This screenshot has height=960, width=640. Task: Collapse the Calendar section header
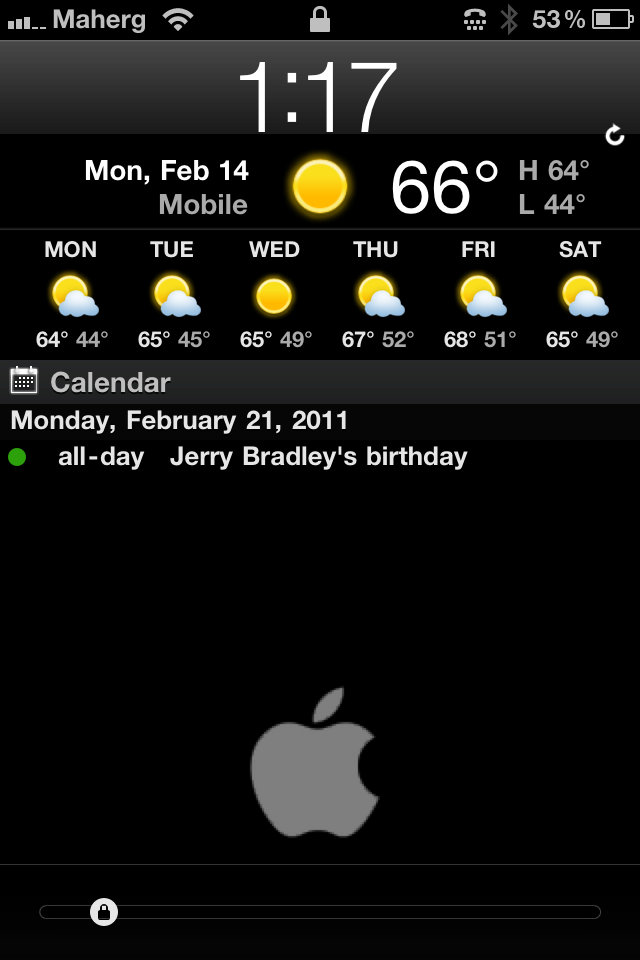pos(110,382)
